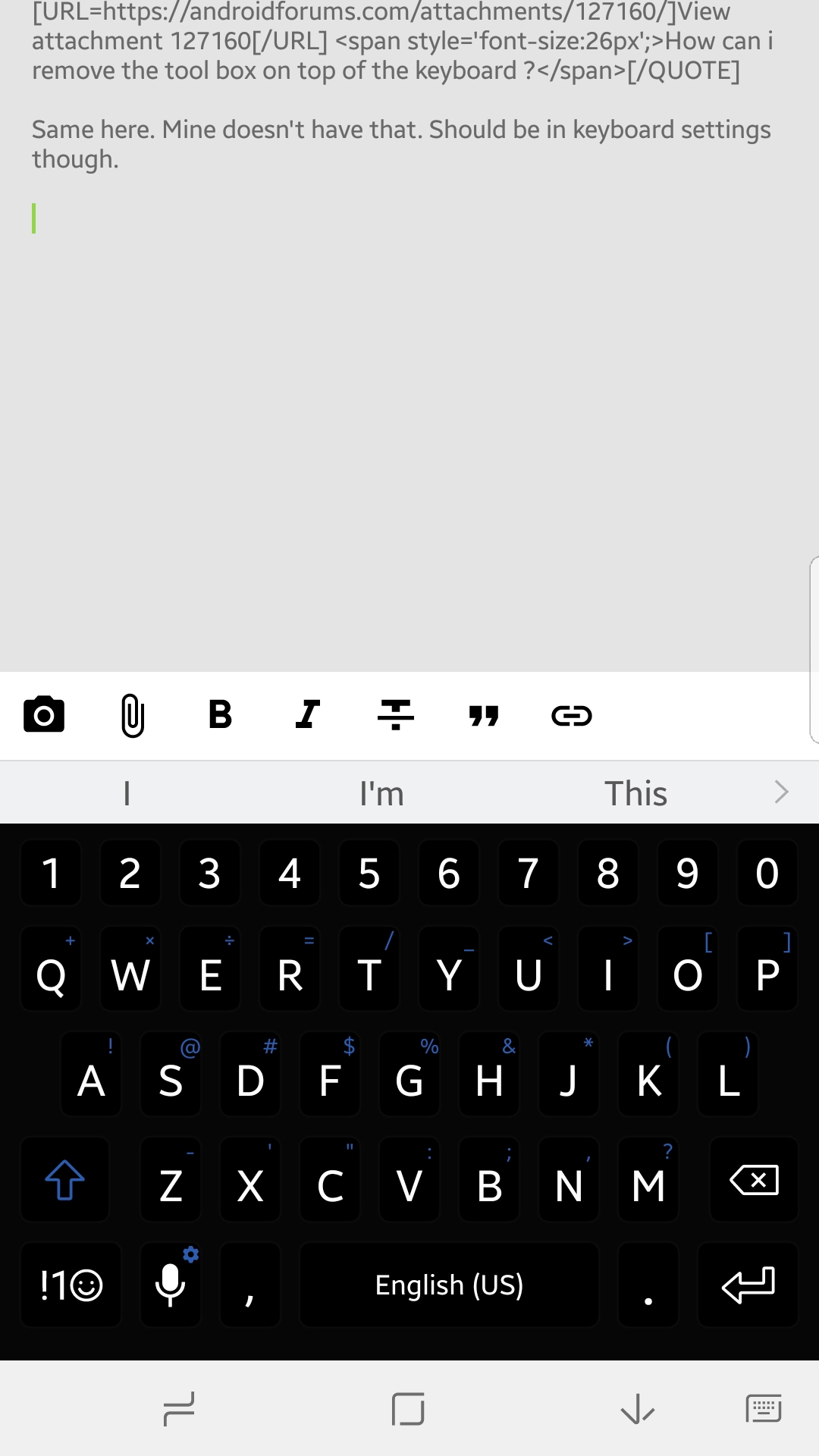The image size is (819, 1456).
Task: Open symbols and emoji keyboard
Action: 71,1285
